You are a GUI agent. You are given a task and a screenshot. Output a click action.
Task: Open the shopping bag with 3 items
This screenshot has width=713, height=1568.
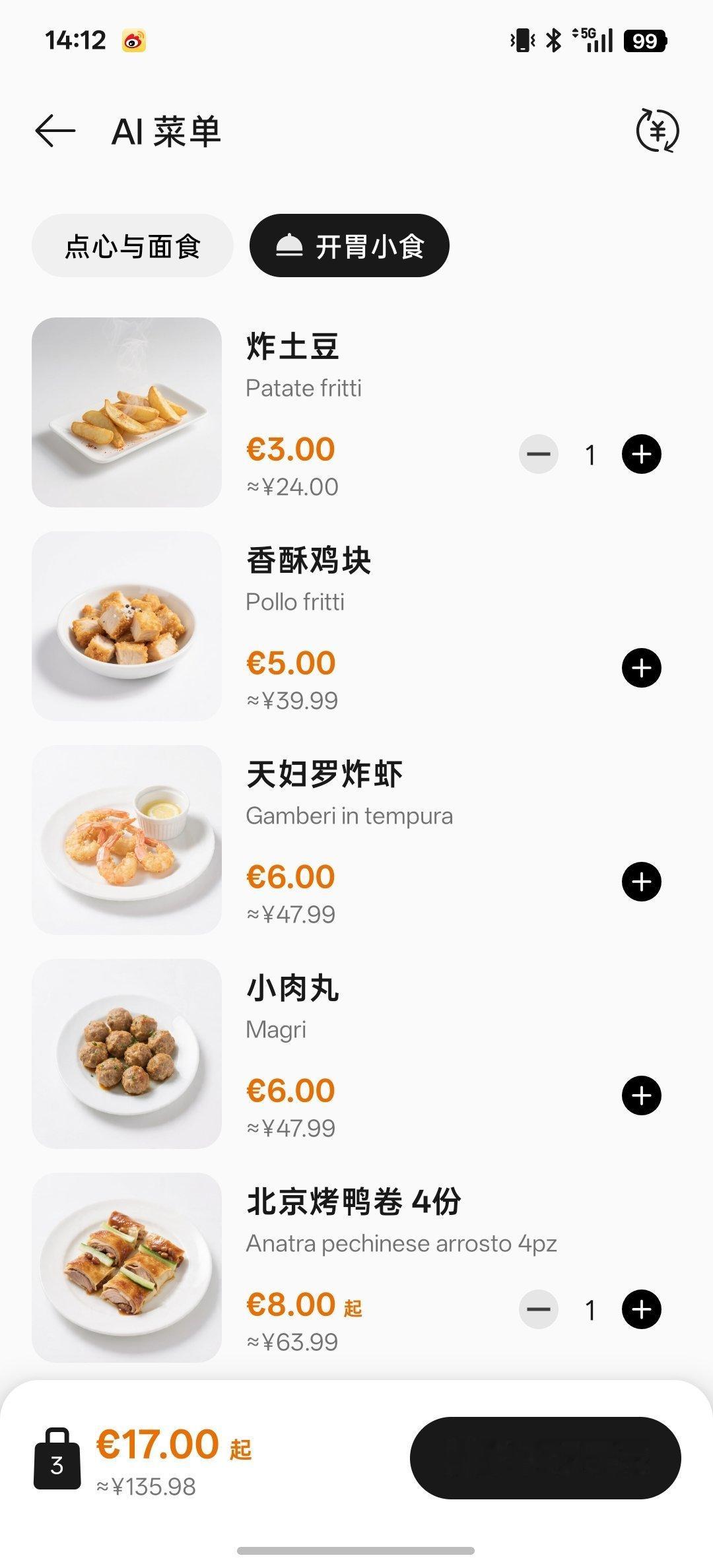57,1458
